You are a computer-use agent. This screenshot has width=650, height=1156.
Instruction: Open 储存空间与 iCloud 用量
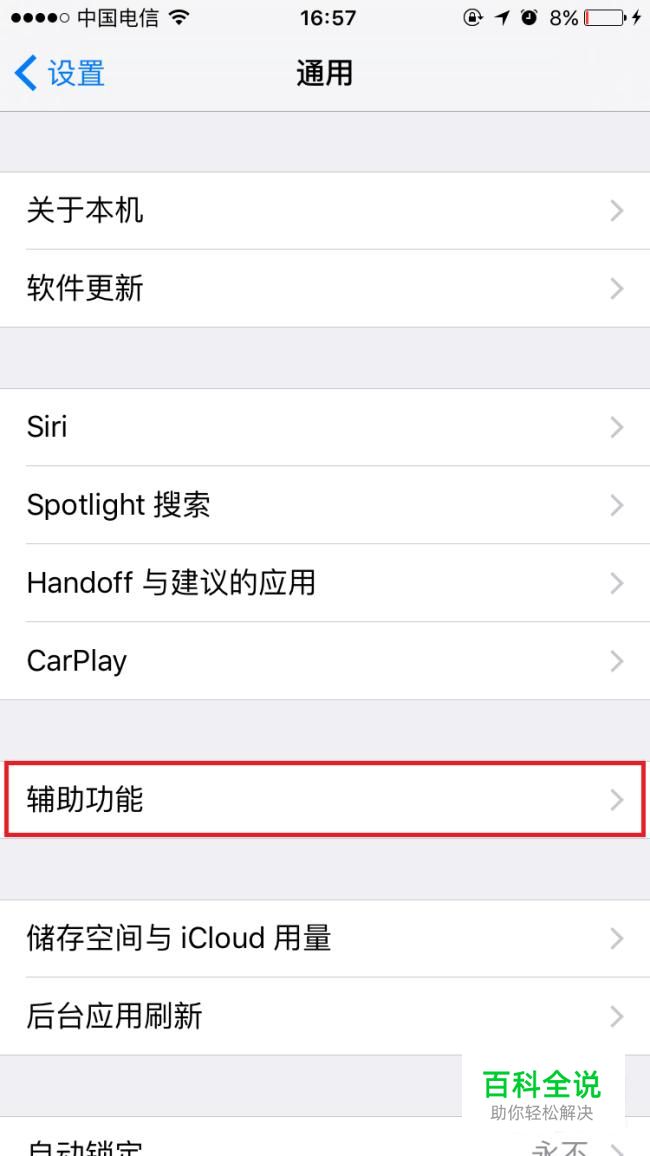point(324,938)
